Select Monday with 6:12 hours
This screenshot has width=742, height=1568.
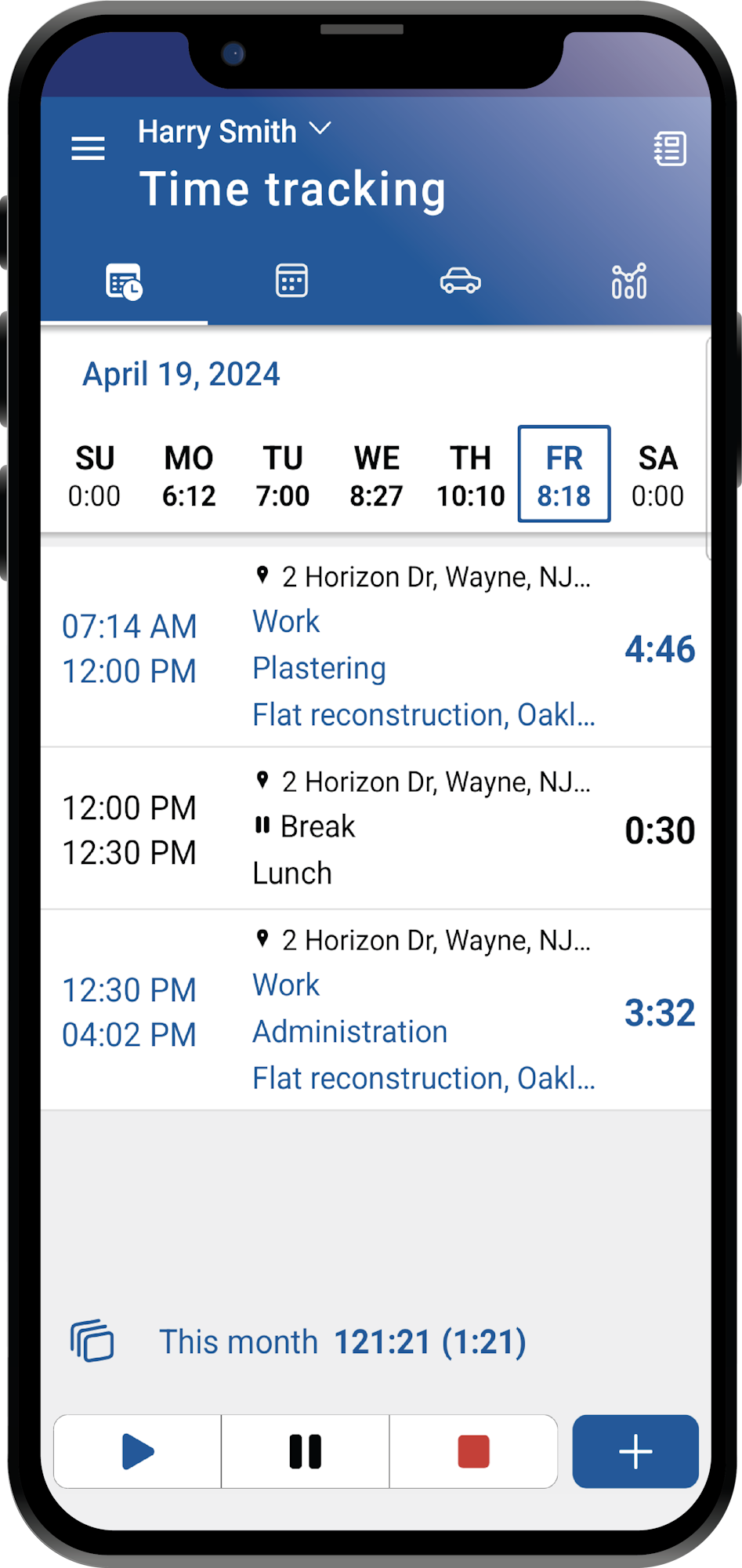tap(189, 475)
